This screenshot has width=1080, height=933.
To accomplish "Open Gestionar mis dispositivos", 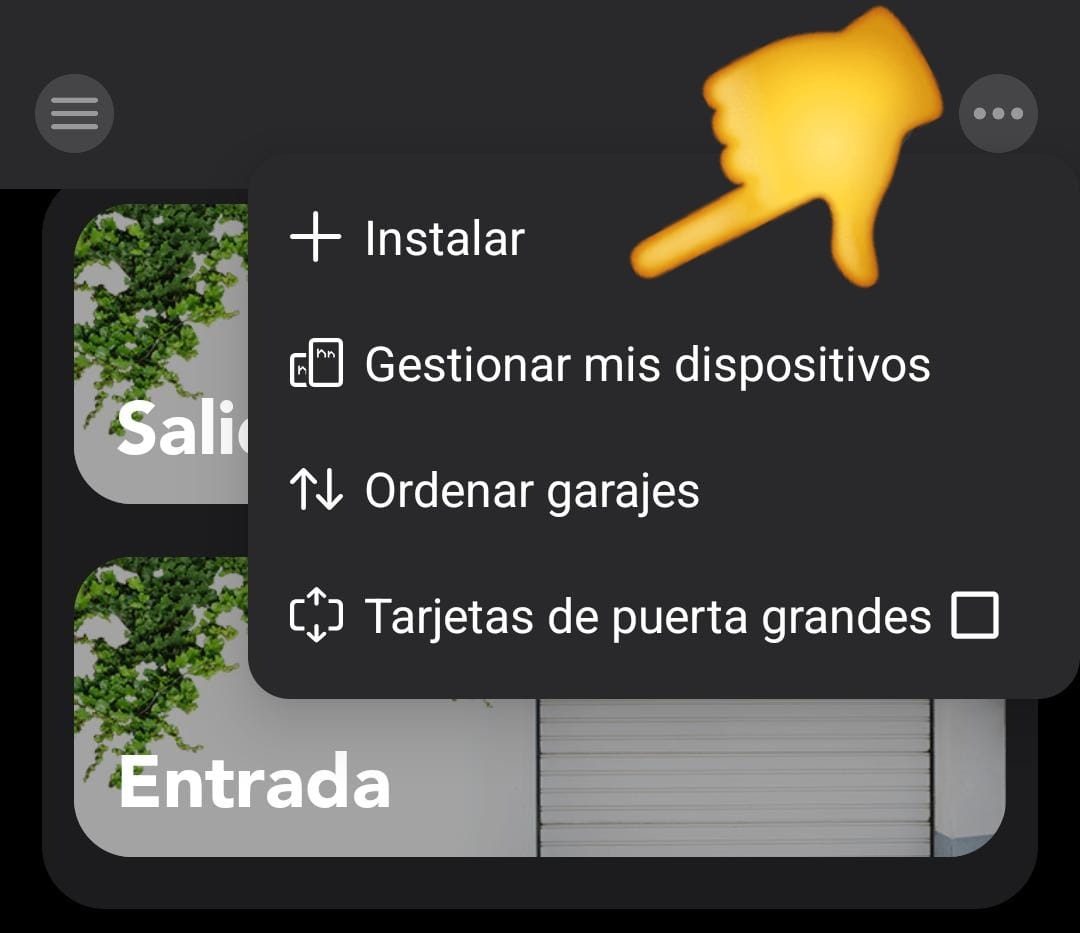I will (x=647, y=365).
